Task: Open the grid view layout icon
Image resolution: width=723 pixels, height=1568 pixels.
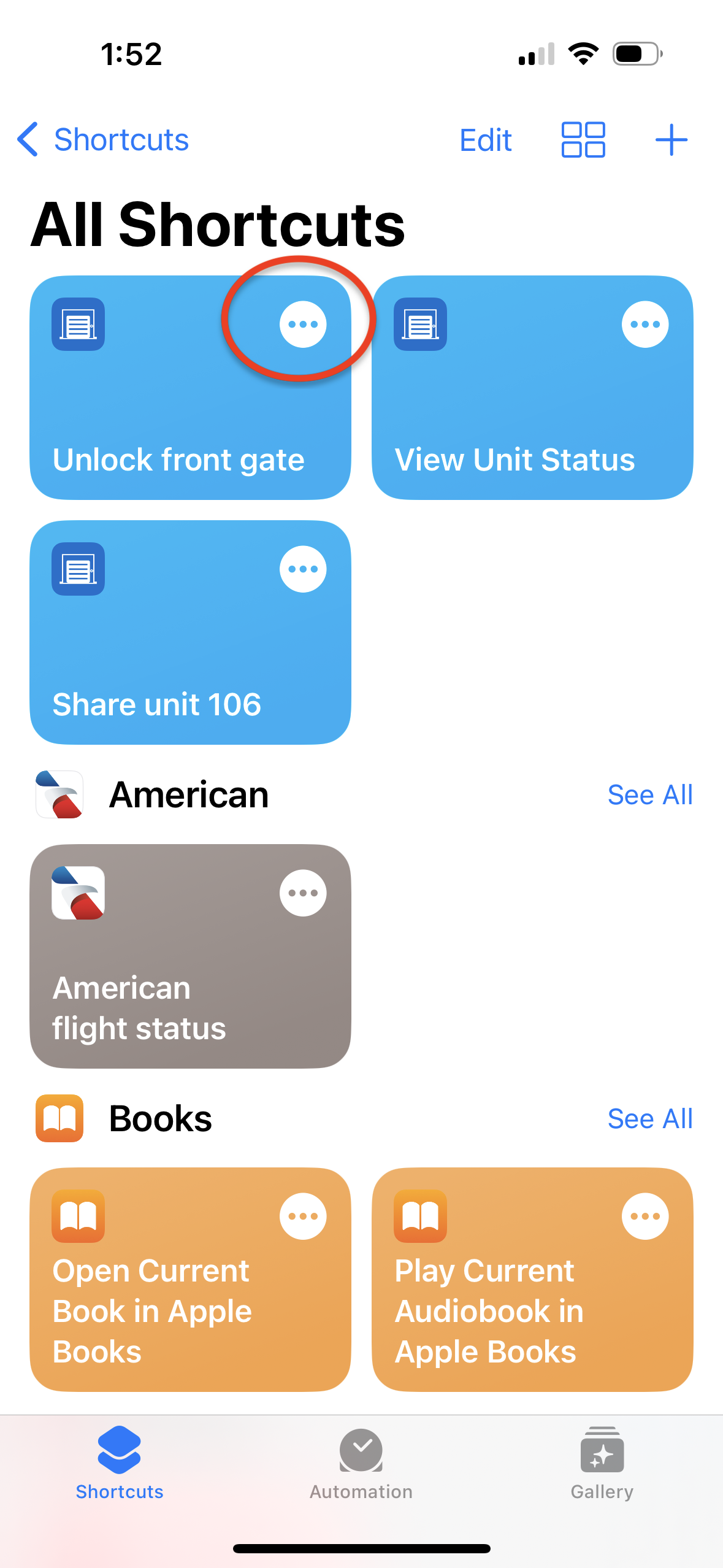Action: pos(582,140)
